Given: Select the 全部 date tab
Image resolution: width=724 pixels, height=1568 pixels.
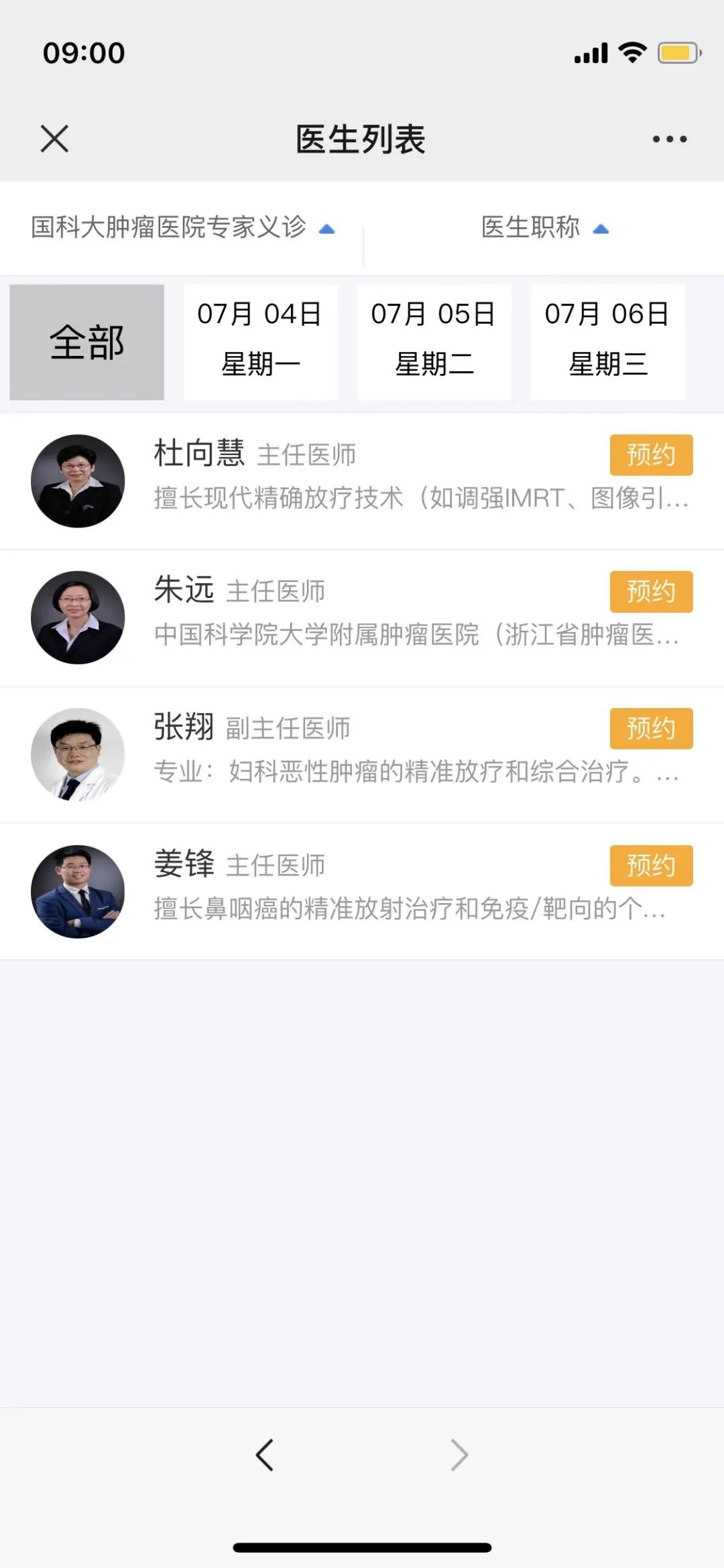Looking at the screenshot, I should (86, 343).
